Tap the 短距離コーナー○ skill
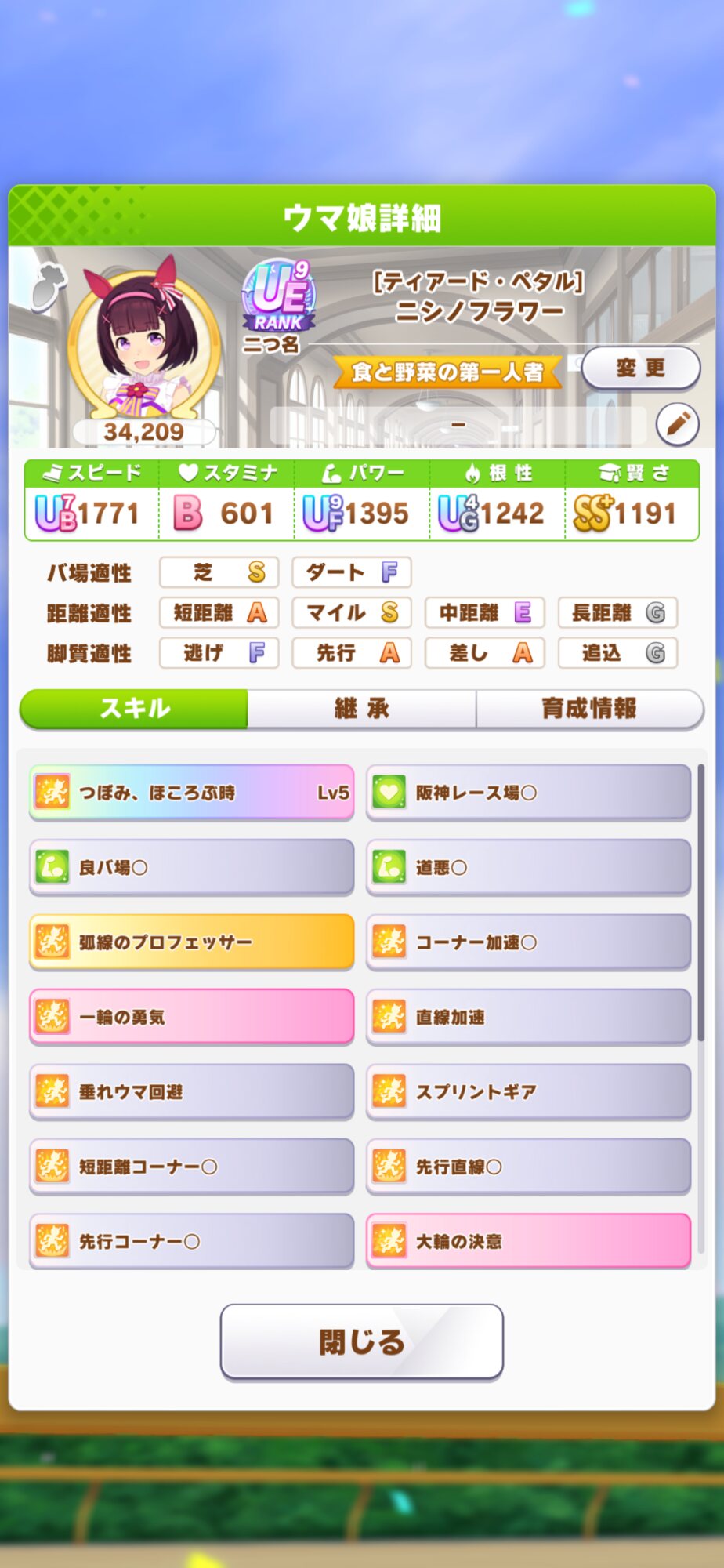The image size is (724, 1568). point(191,1167)
